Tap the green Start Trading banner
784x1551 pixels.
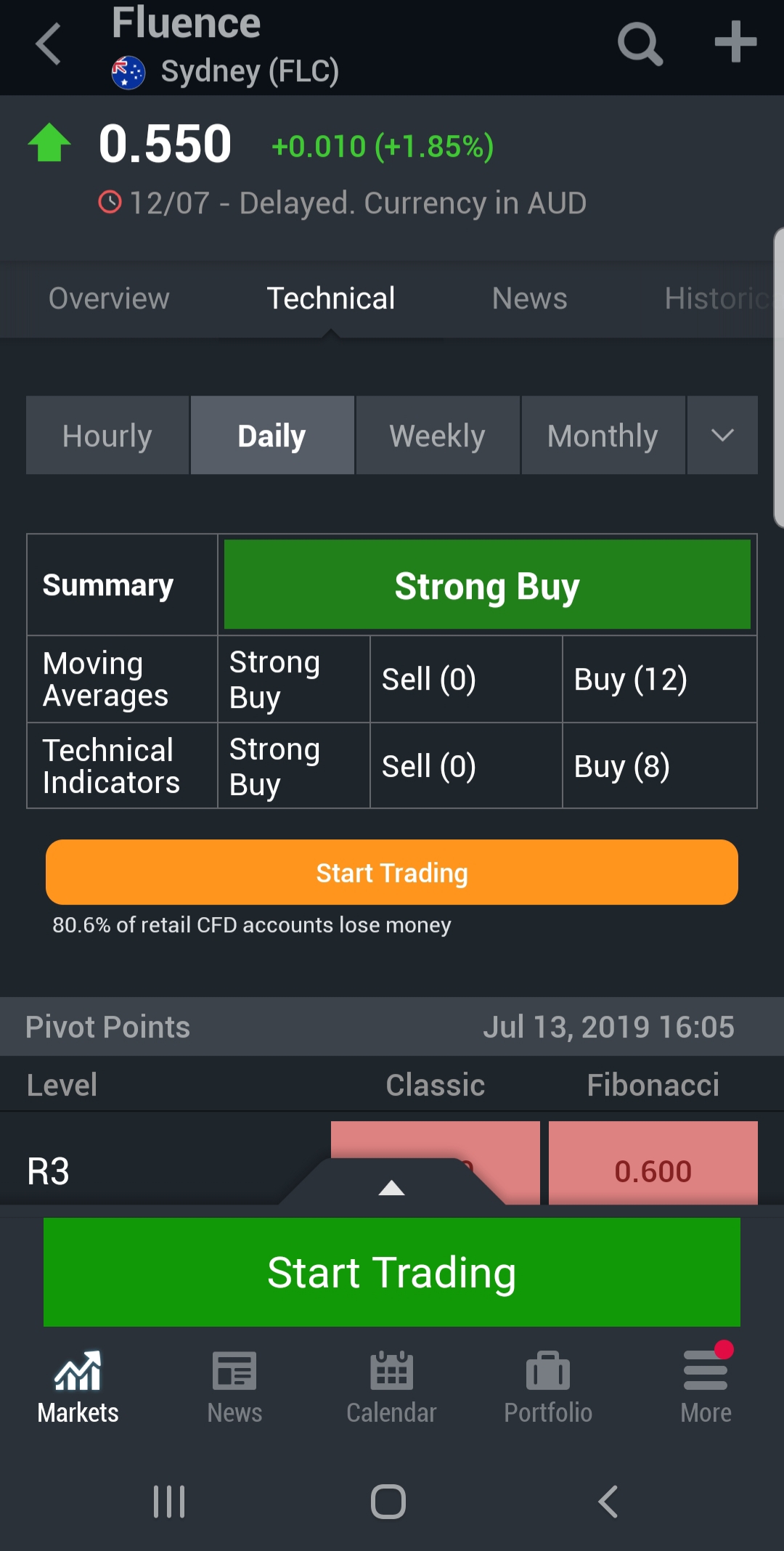pyautogui.click(x=392, y=1272)
